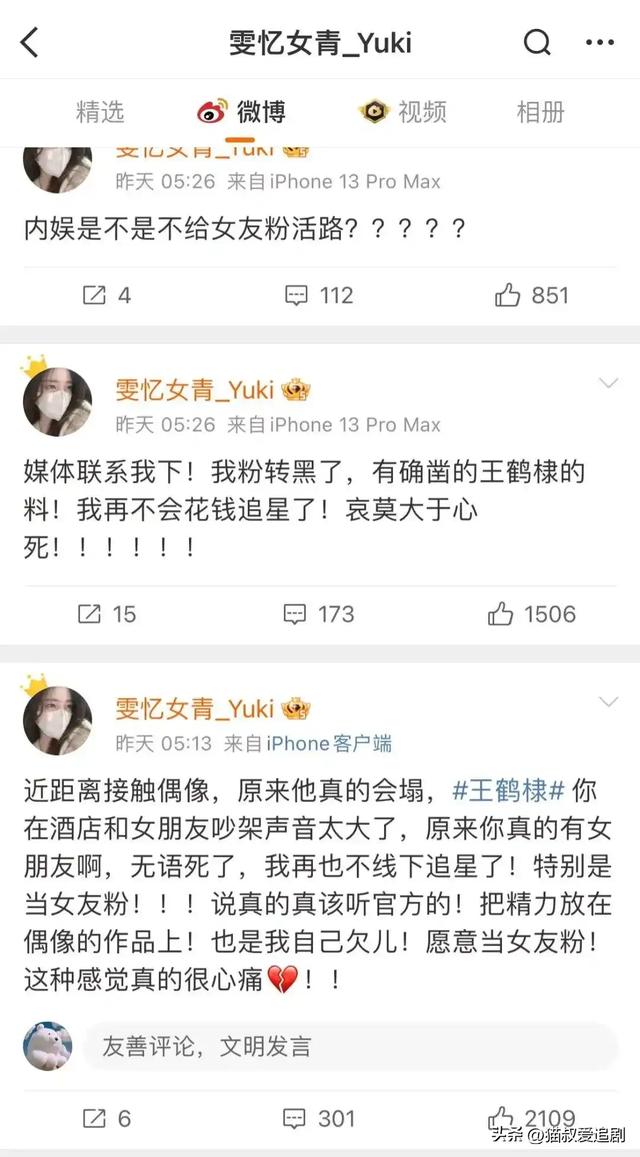
Task: Open the 112 comments on 内娱 post
Action: (319, 295)
